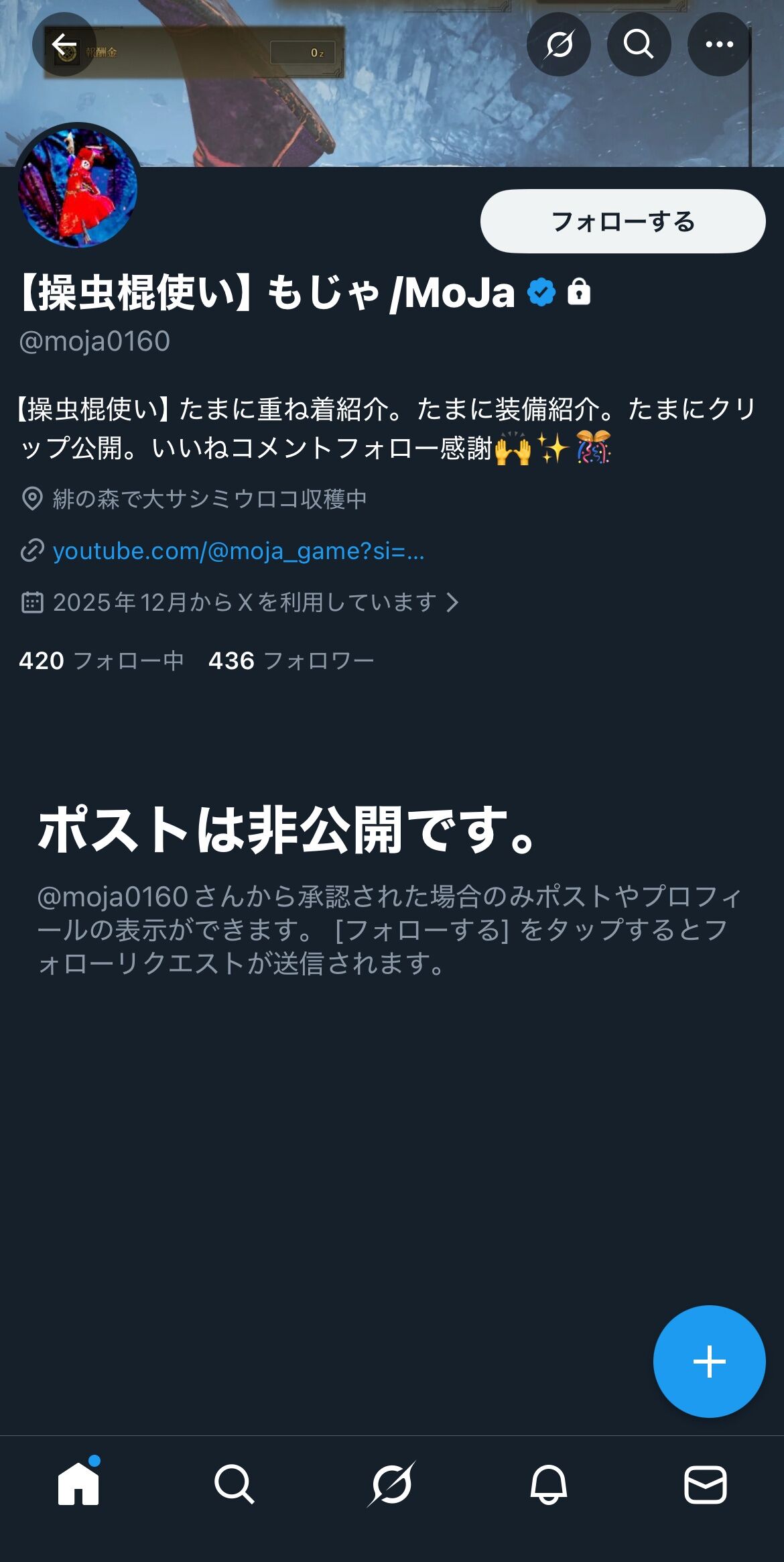
Task: Open the Grok tab in bottom bar
Action: tap(392, 1484)
